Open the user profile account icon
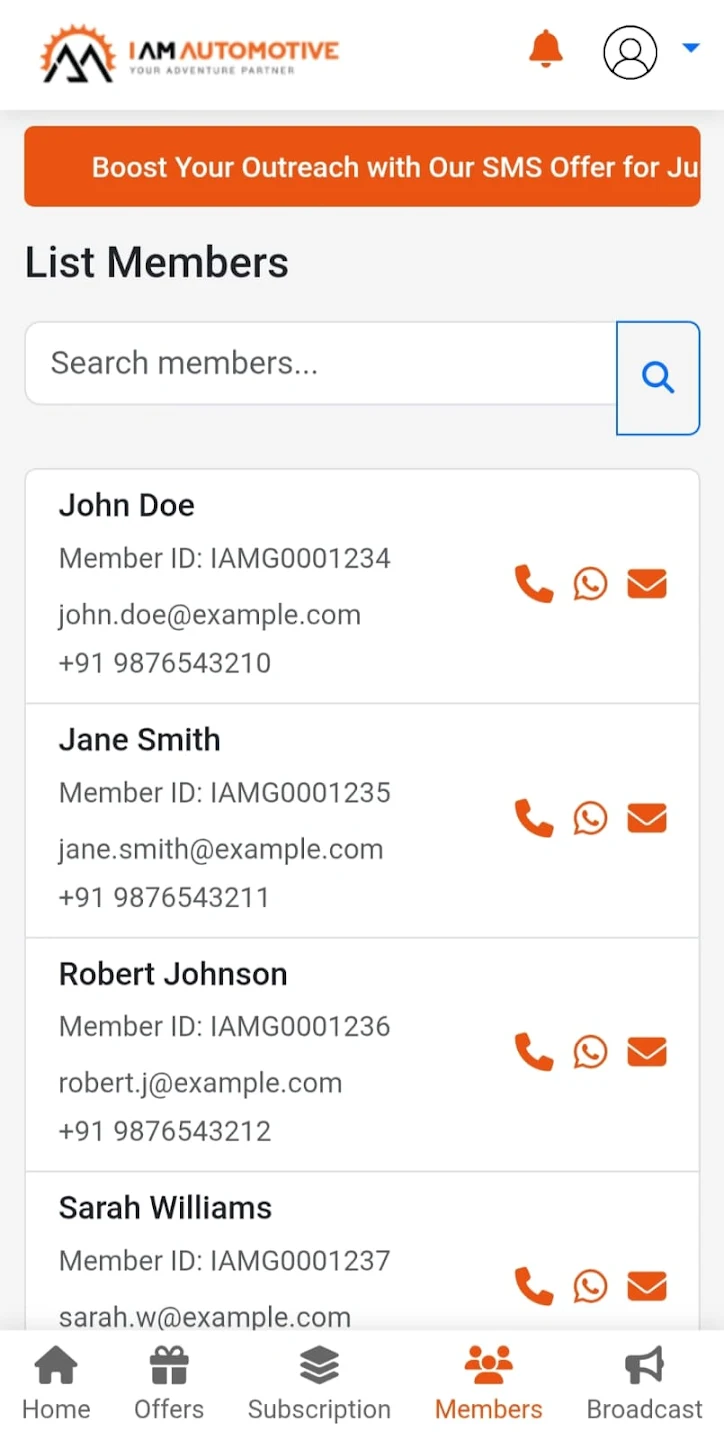This screenshot has width=724, height=1440. (629, 53)
